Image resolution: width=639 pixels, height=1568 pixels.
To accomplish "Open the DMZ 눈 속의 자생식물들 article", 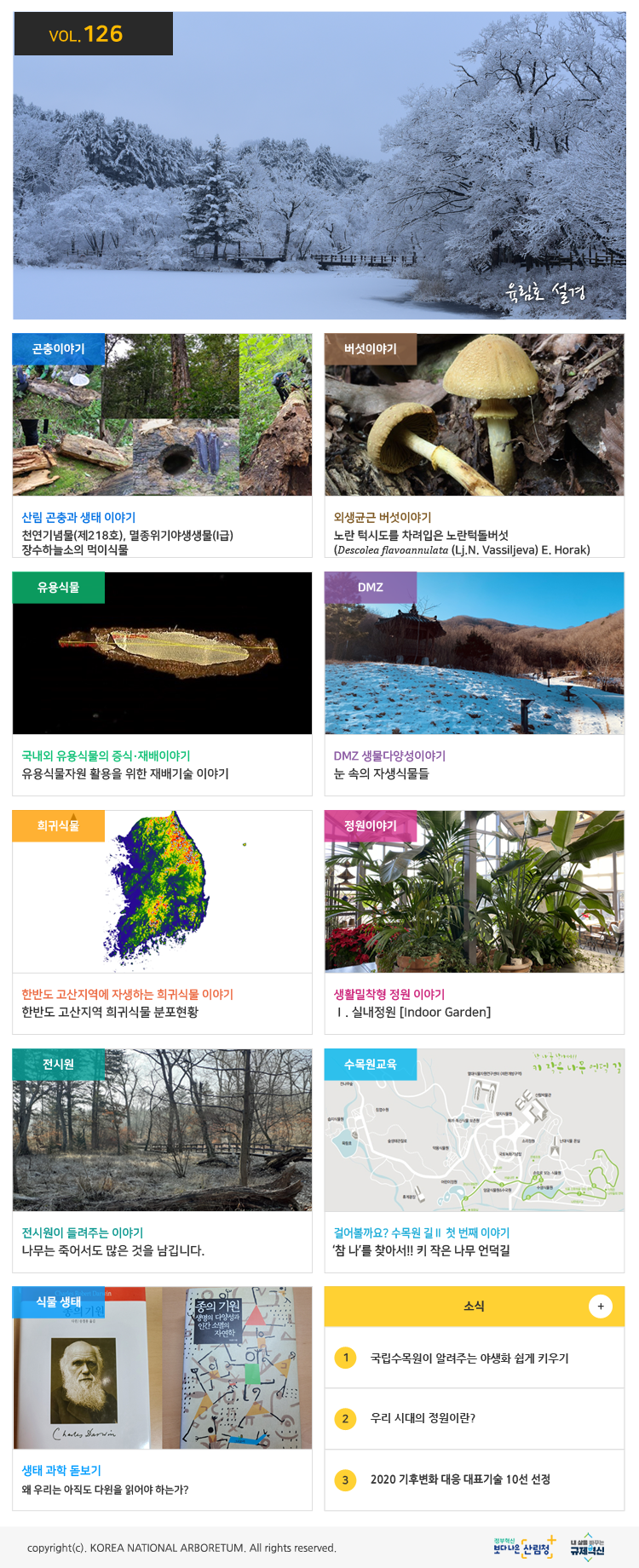I will [x=474, y=684].
